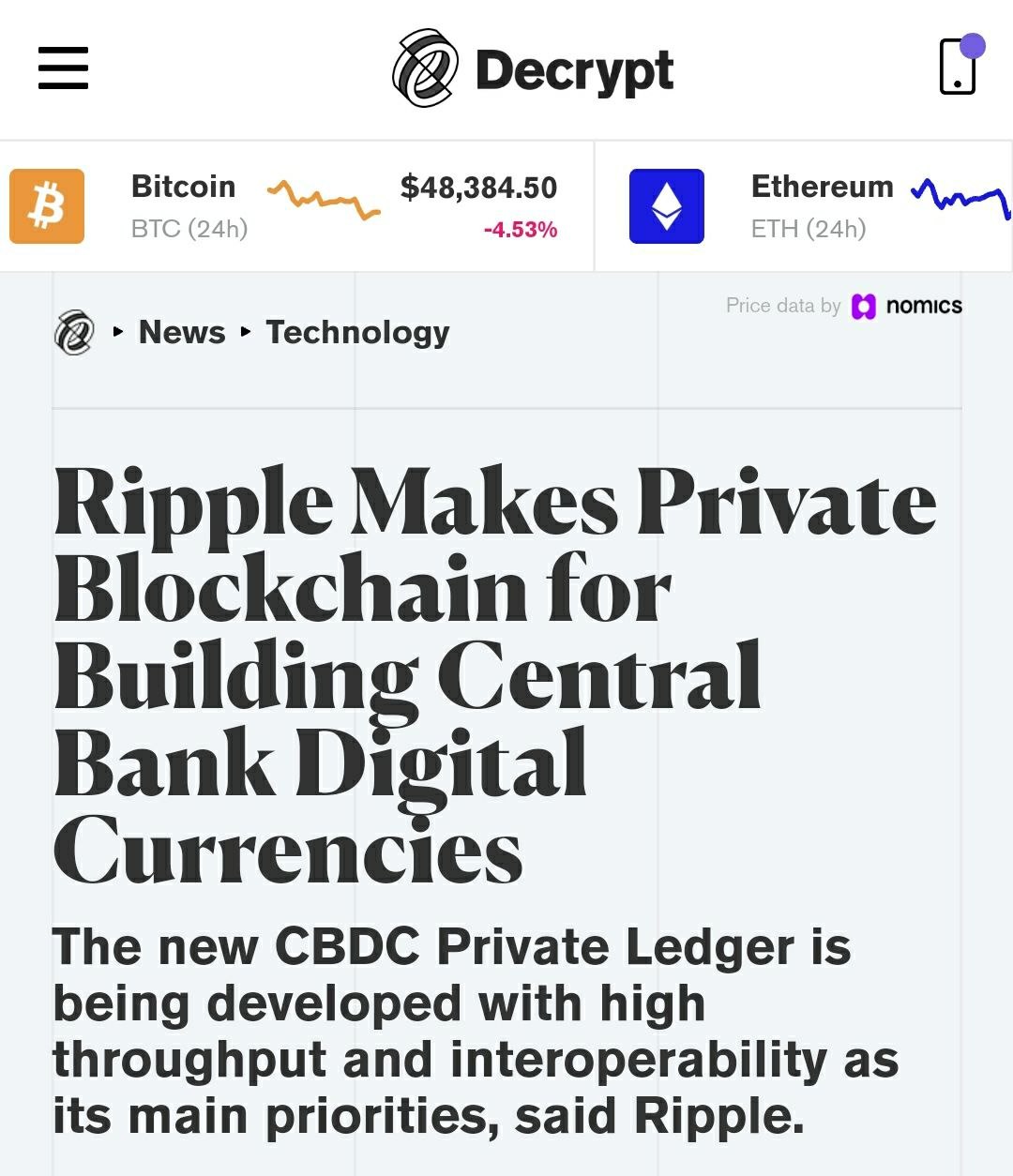The height and width of the screenshot is (1176, 1013).
Task: Tap the Decrypt logo to go home
Action: pyautogui.click(x=532, y=69)
